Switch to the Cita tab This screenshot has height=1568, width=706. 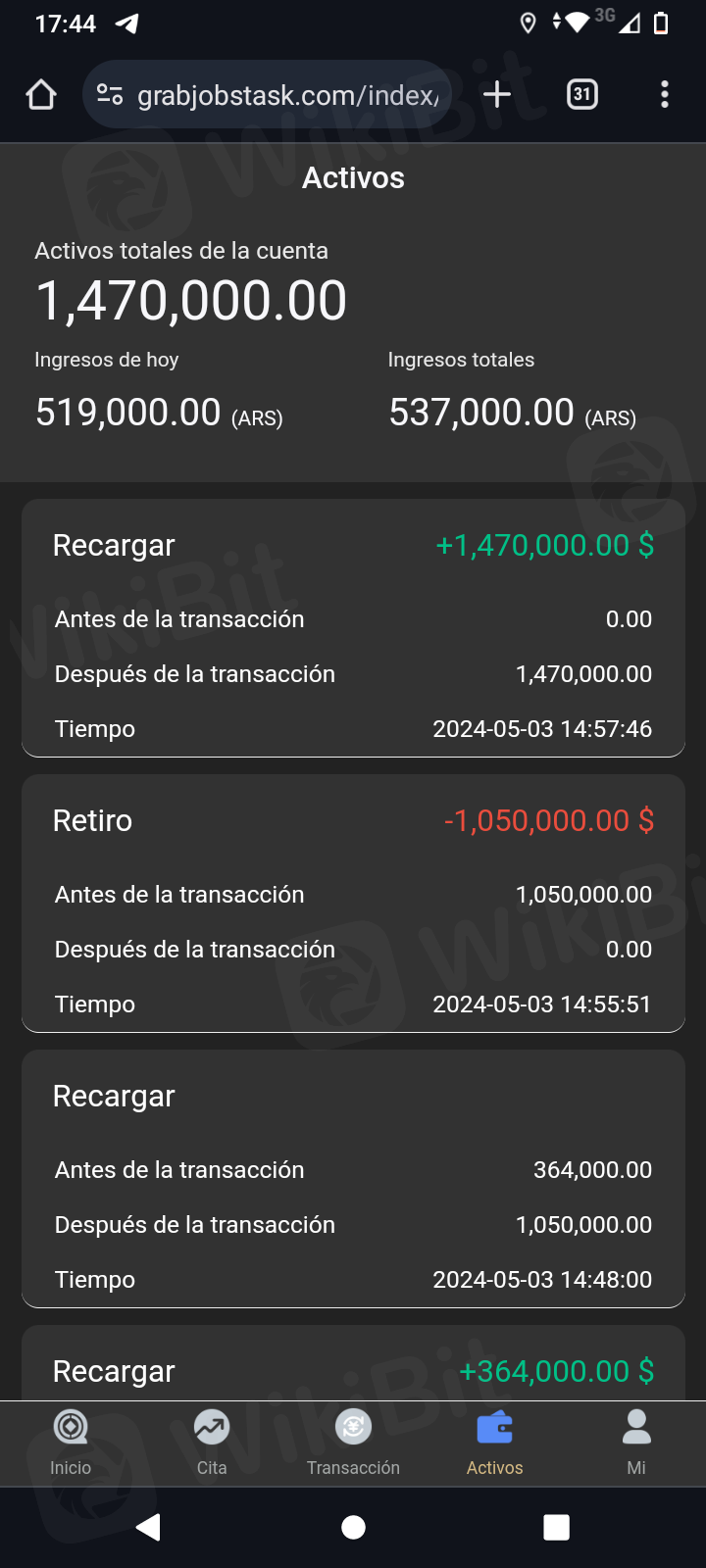pyautogui.click(x=212, y=1443)
